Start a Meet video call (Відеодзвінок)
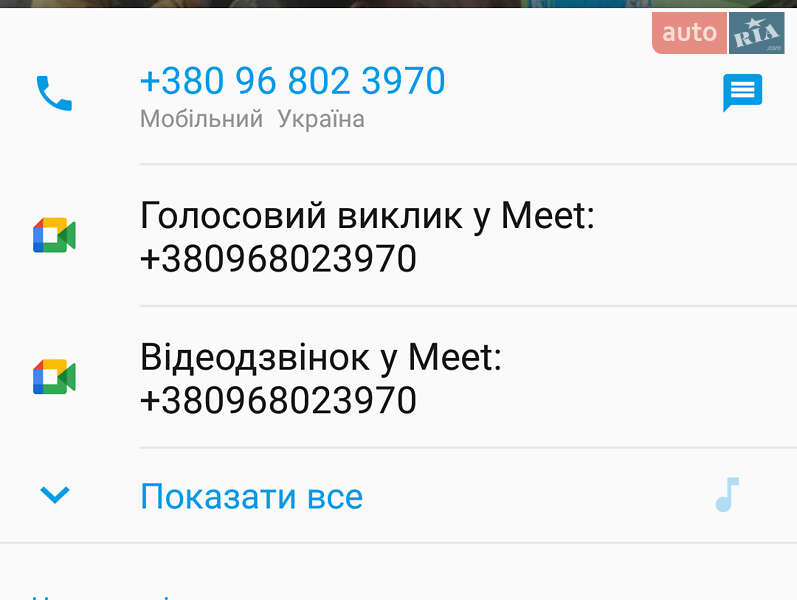The height and width of the screenshot is (600, 797). tap(320, 378)
